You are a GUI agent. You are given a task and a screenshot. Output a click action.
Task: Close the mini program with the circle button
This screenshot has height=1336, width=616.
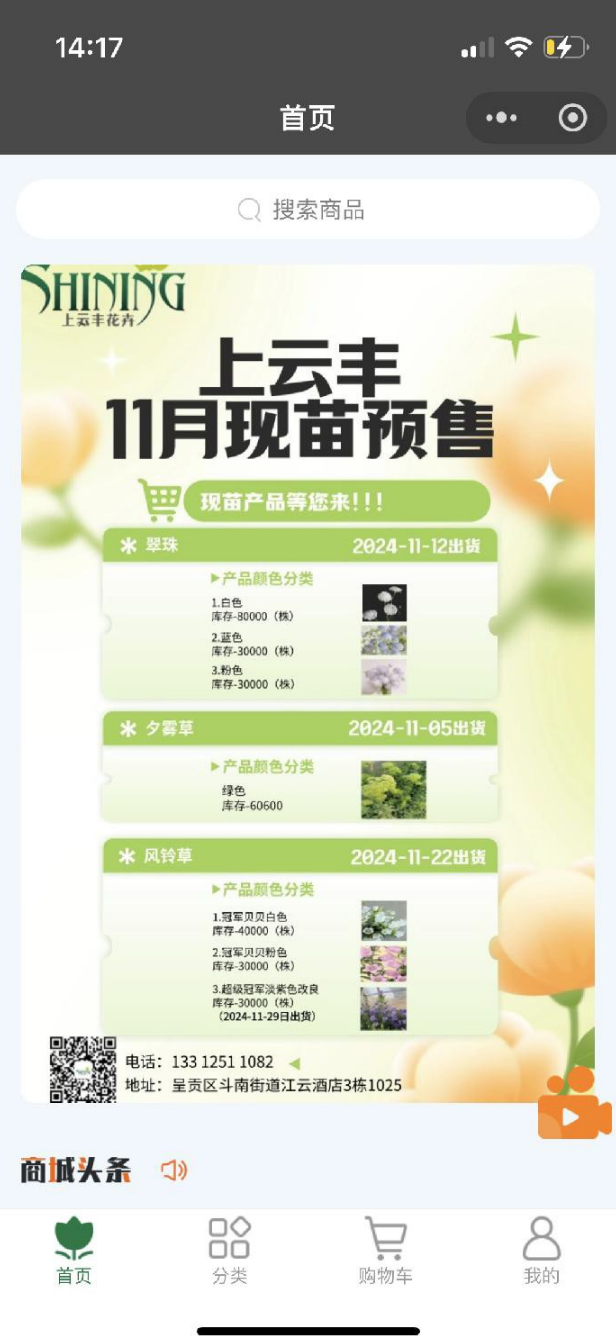click(x=573, y=118)
